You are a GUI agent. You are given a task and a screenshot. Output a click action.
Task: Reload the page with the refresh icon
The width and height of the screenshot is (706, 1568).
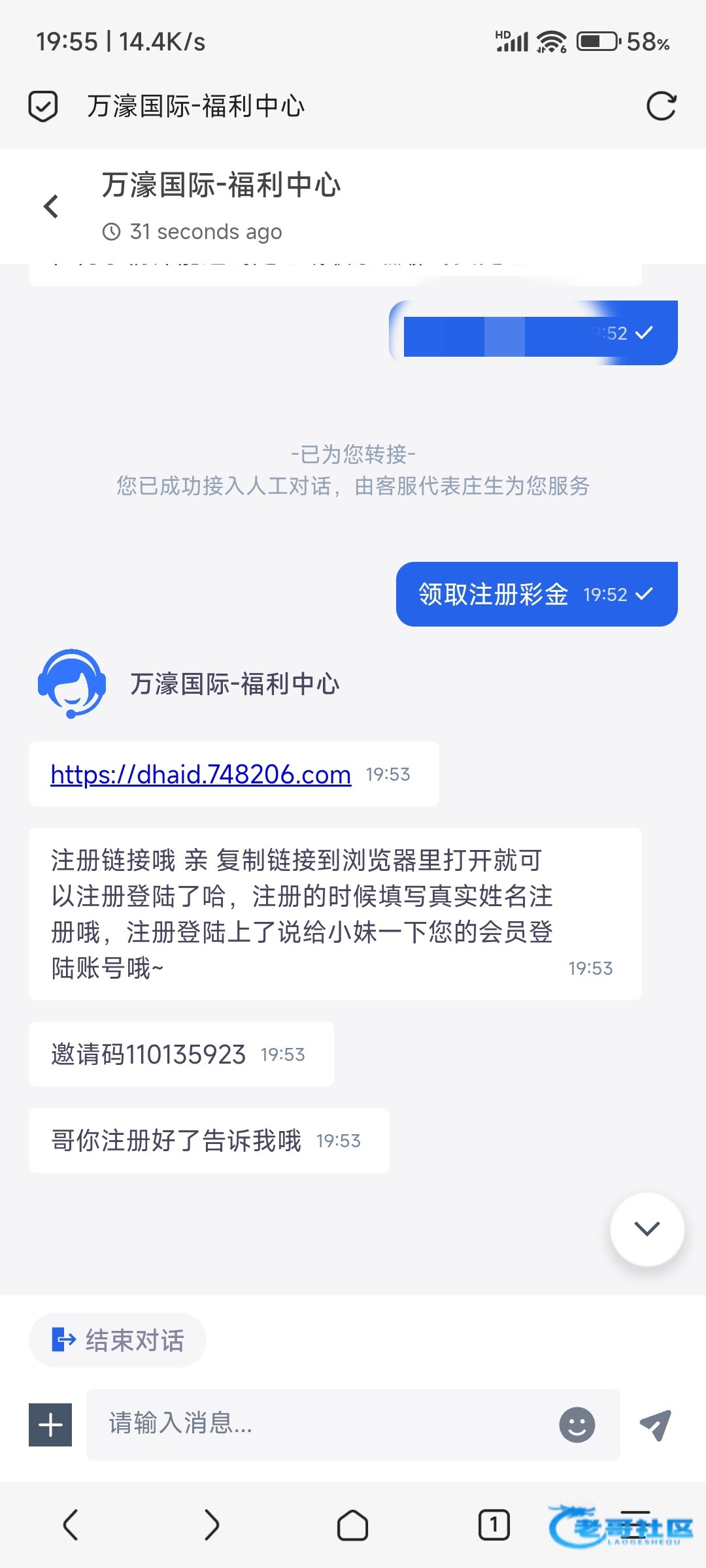click(661, 106)
